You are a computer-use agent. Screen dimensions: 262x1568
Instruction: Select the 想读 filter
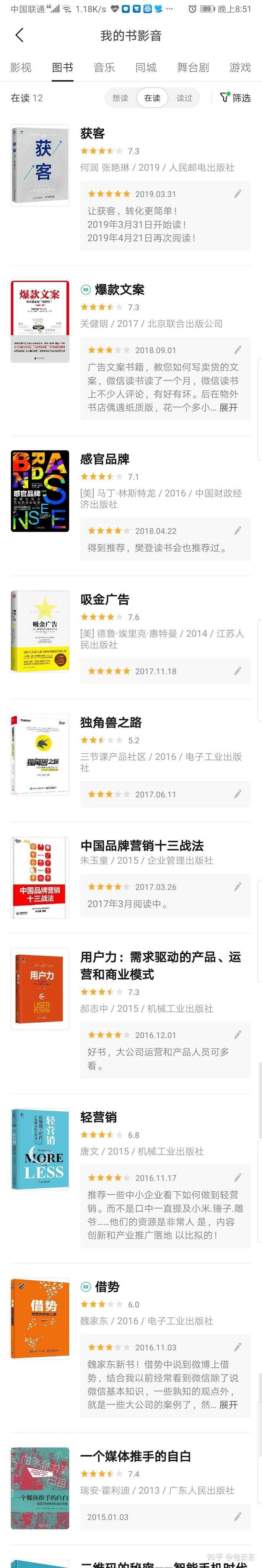[120, 98]
